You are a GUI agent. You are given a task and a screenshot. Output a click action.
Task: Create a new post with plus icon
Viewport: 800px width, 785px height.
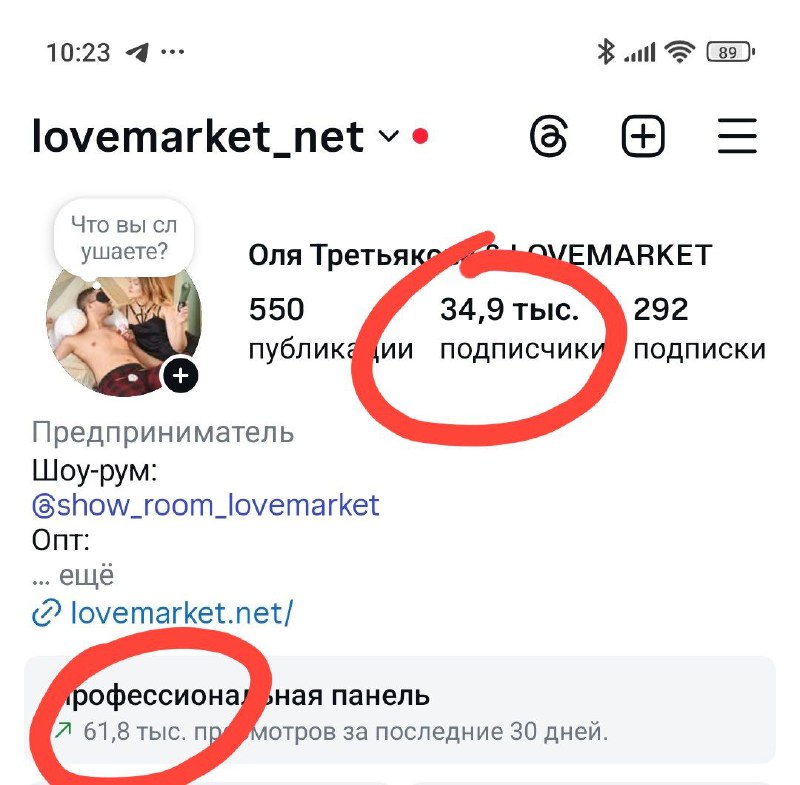[643, 136]
